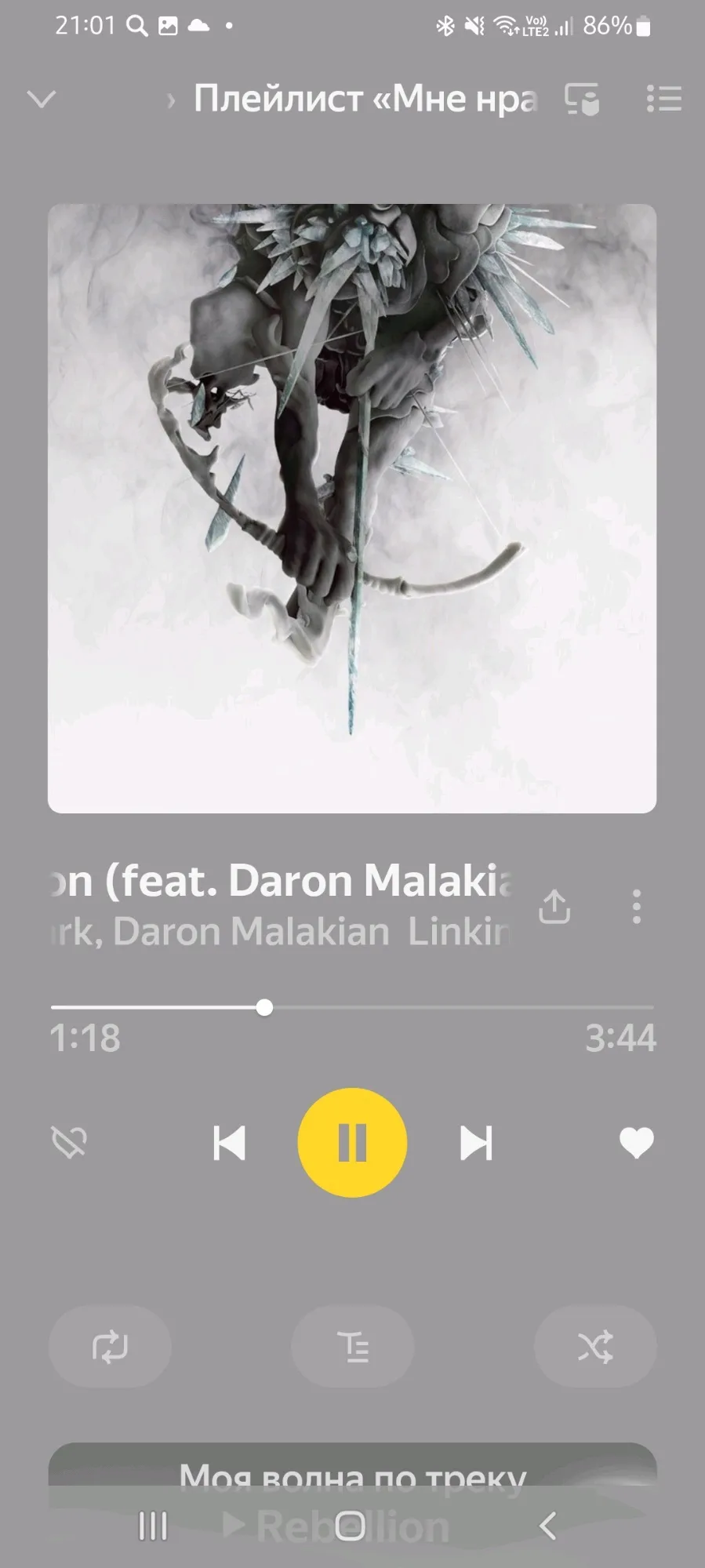
Task: Unlike the track with the heart icon
Action: coord(636,1143)
